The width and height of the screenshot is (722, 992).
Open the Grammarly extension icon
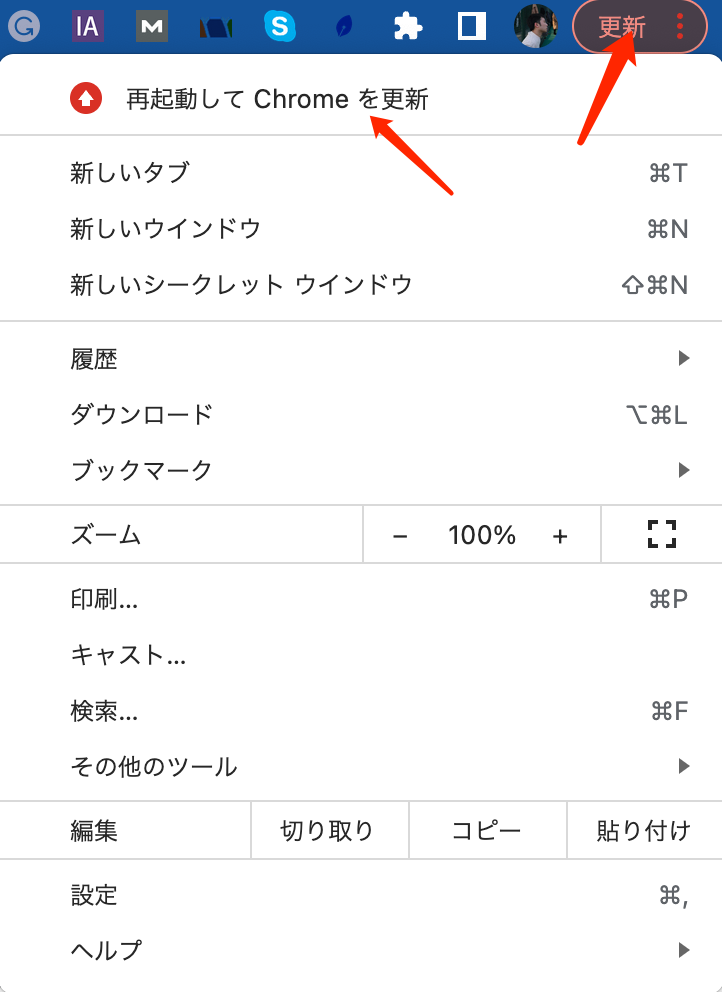tap(25, 27)
